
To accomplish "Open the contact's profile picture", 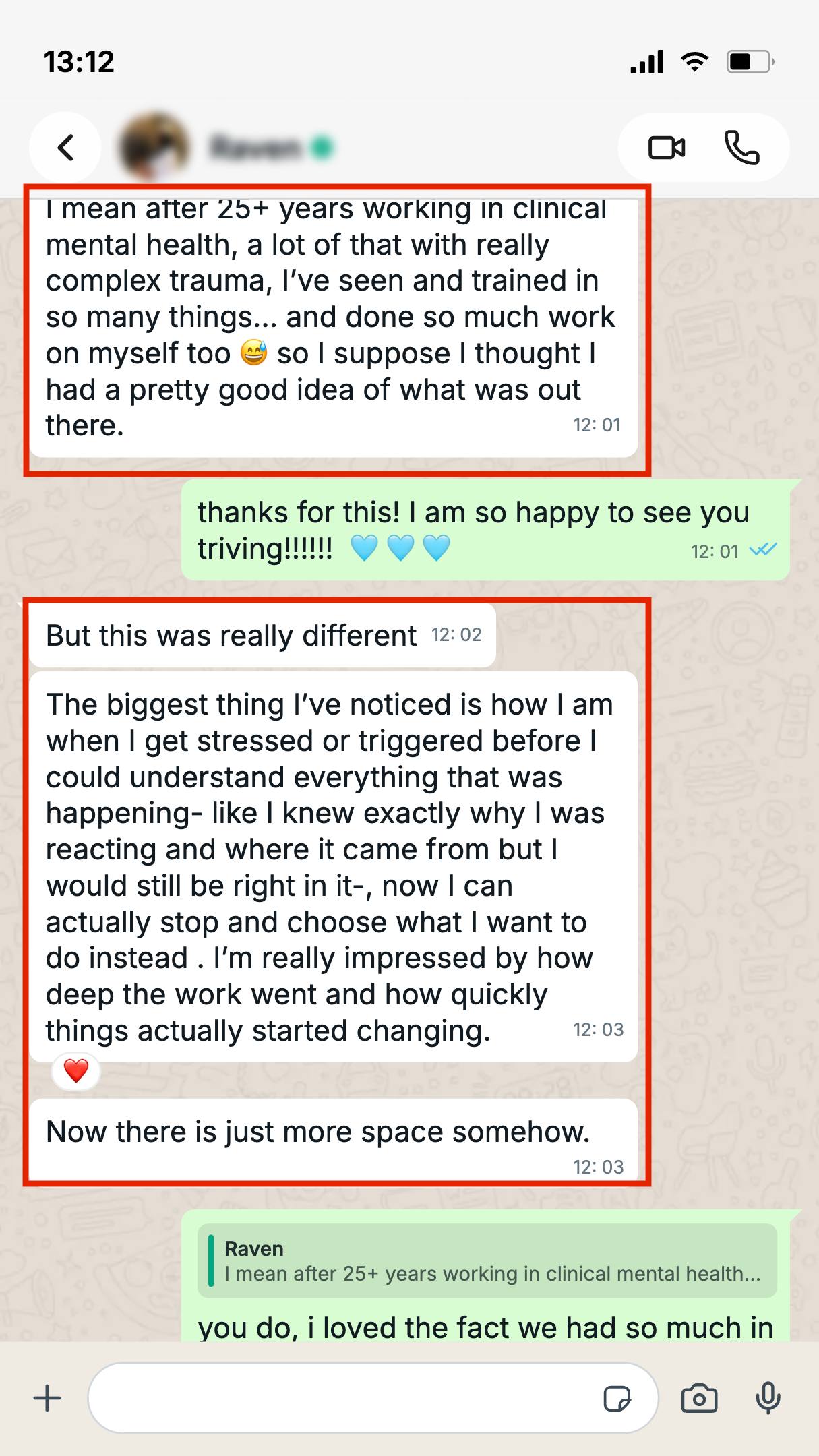I will pos(154,148).
